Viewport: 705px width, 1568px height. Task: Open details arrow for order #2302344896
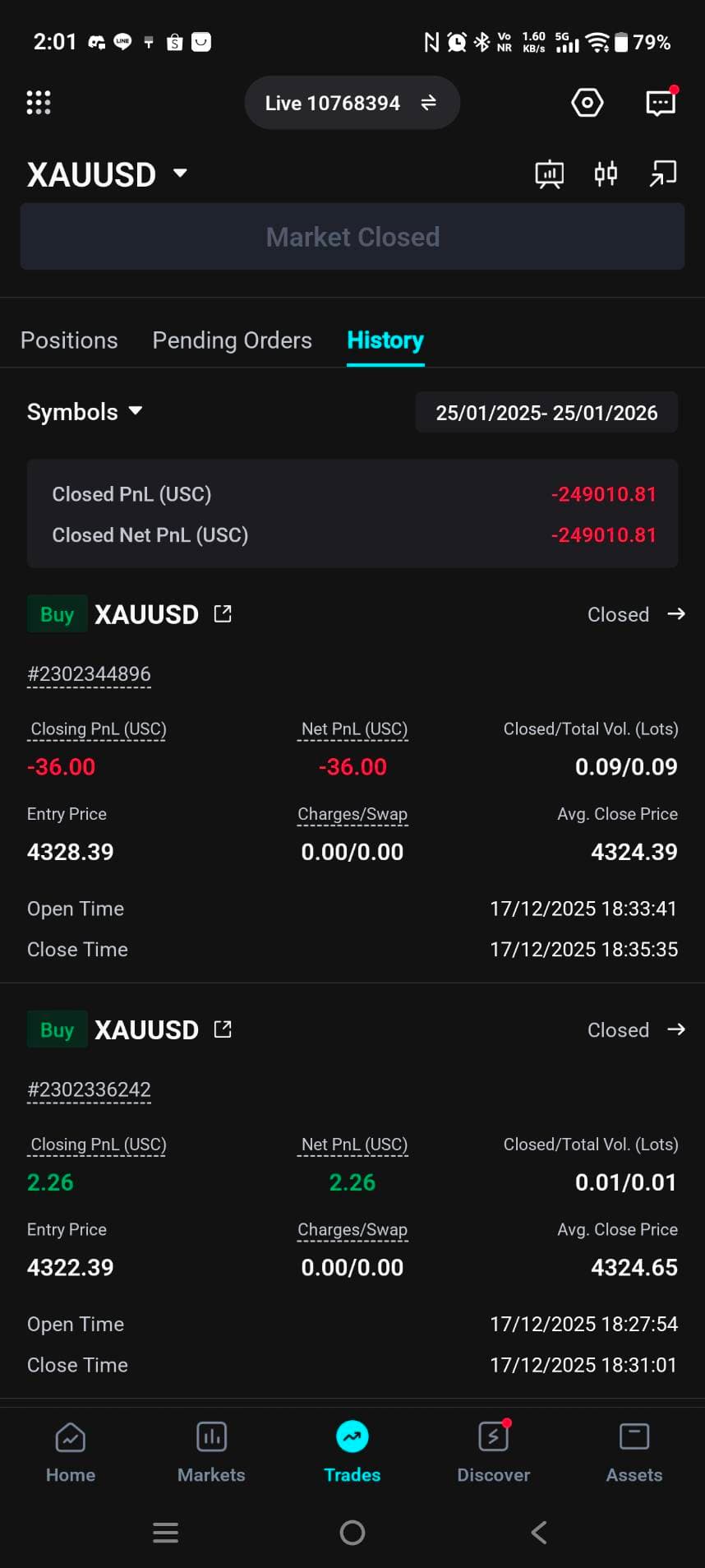pyautogui.click(x=675, y=614)
